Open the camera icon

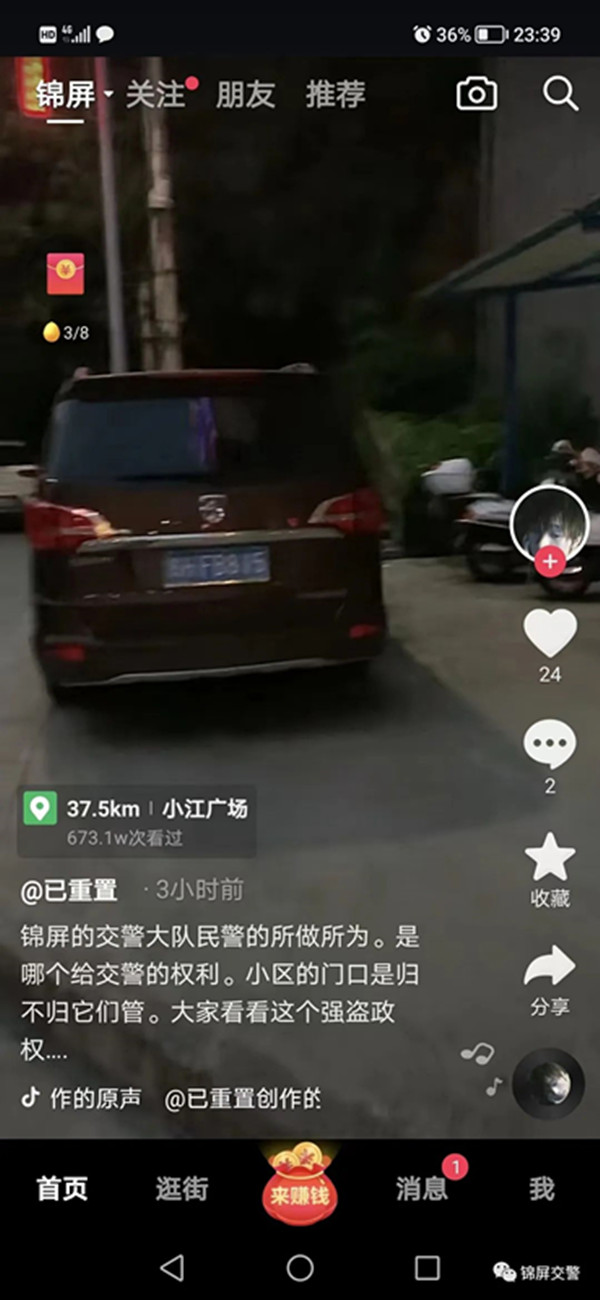(477, 95)
